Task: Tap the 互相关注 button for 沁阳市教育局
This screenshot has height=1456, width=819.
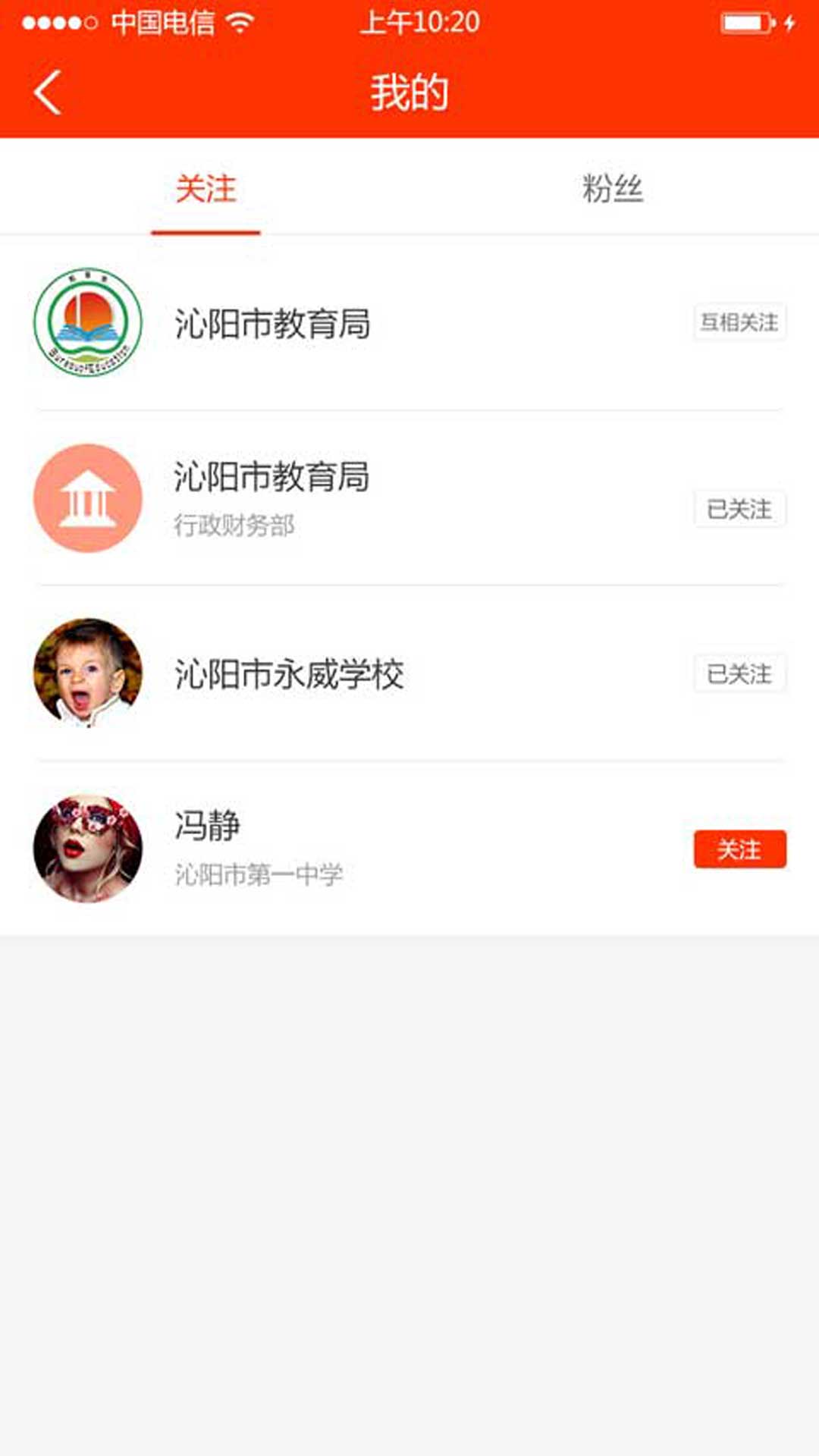Action: [739, 322]
